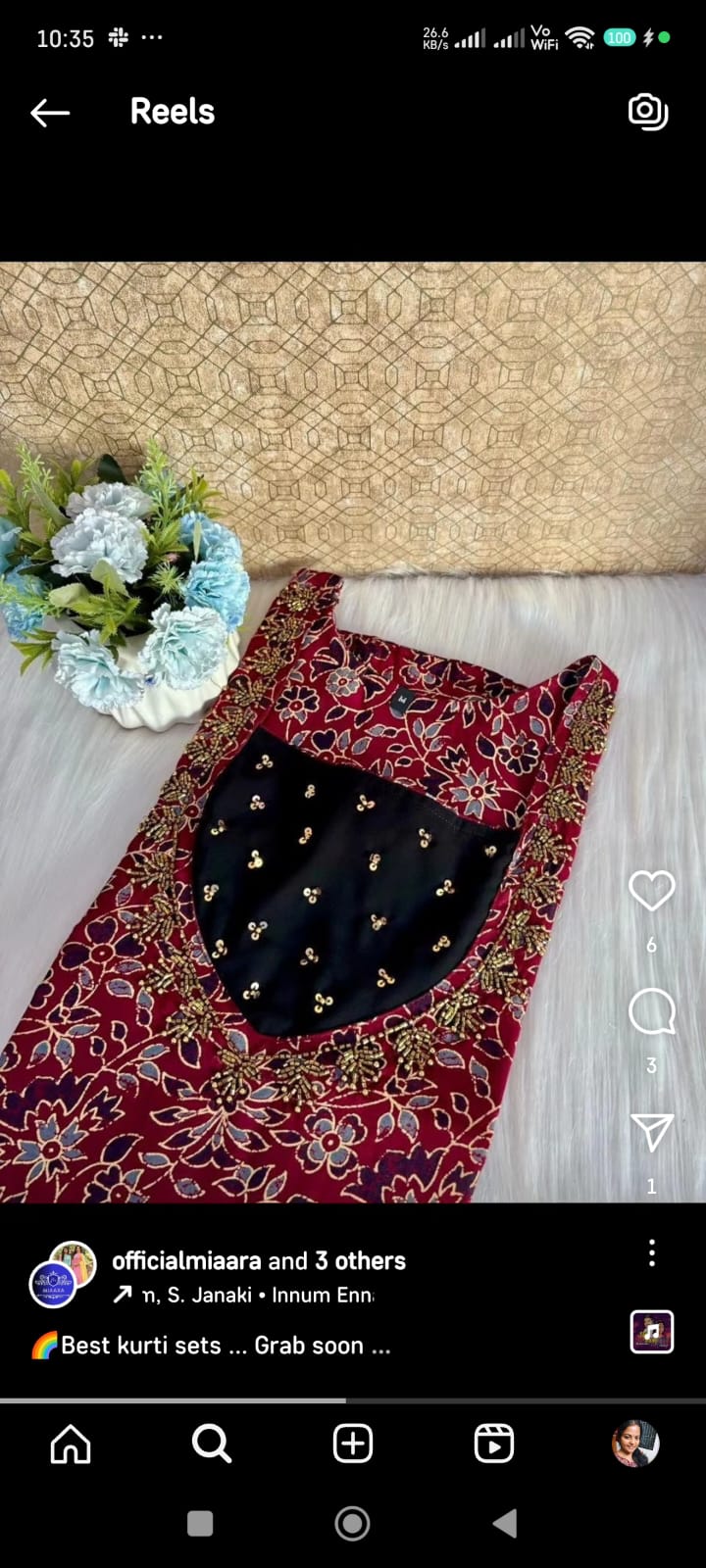Open my profile tab
Image resolution: width=706 pixels, height=1568 pixels.
click(x=634, y=1444)
